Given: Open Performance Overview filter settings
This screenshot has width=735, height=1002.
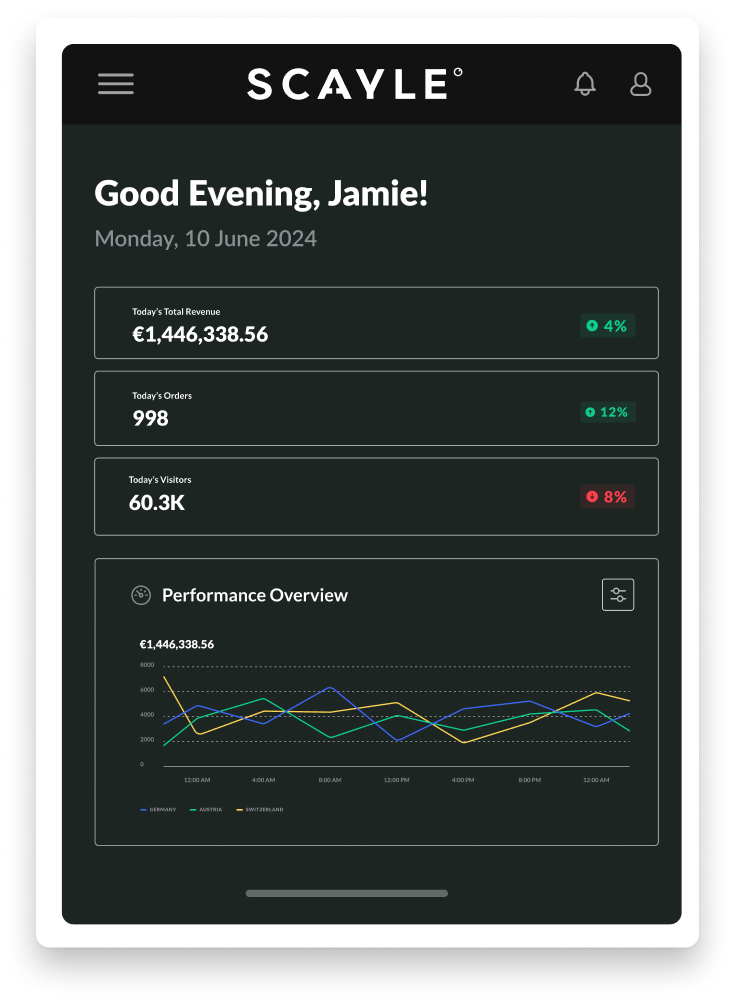Looking at the screenshot, I should tap(618, 595).
